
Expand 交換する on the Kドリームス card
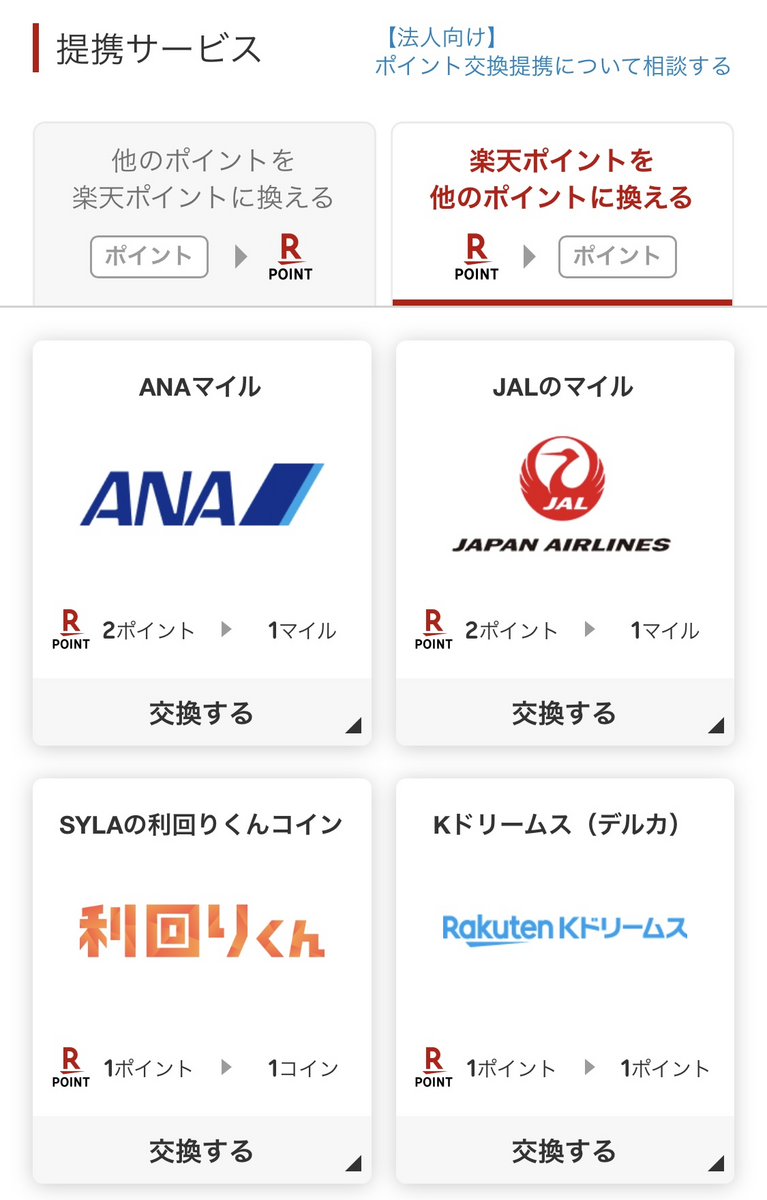tap(565, 1151)
